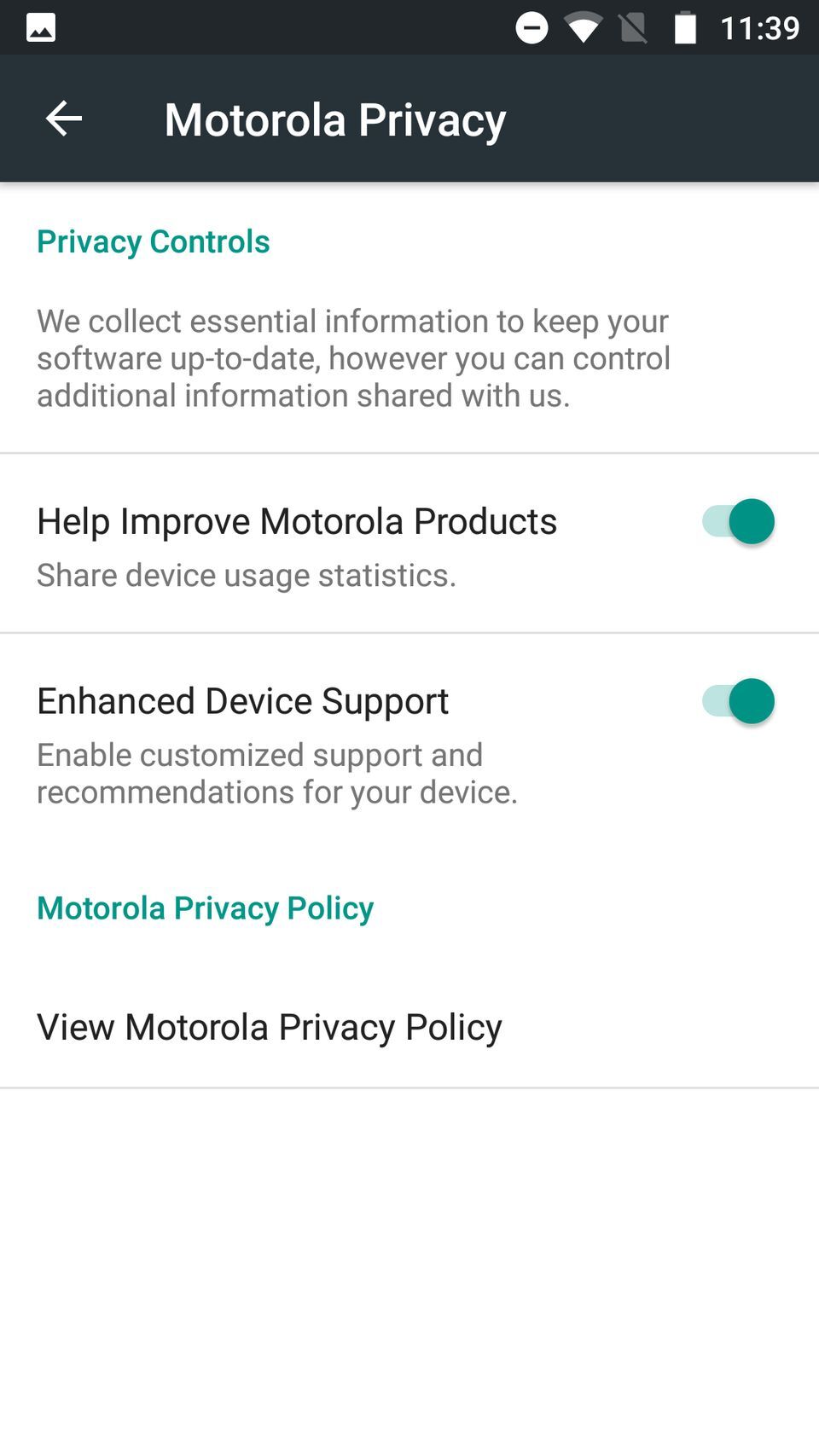Turn off Enhanced Device Support

tap(737, 700)
